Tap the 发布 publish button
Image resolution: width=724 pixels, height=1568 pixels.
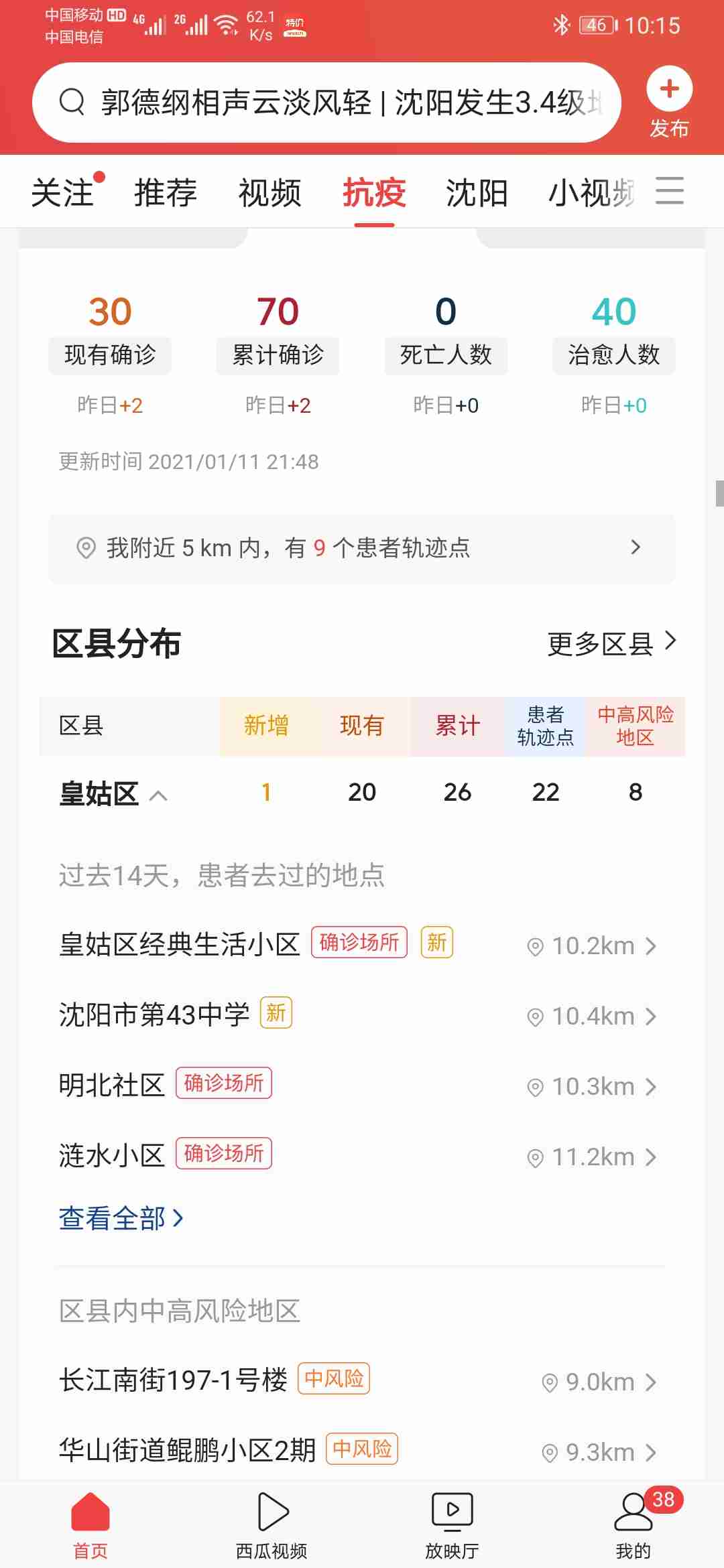click(x=668, y=102)
